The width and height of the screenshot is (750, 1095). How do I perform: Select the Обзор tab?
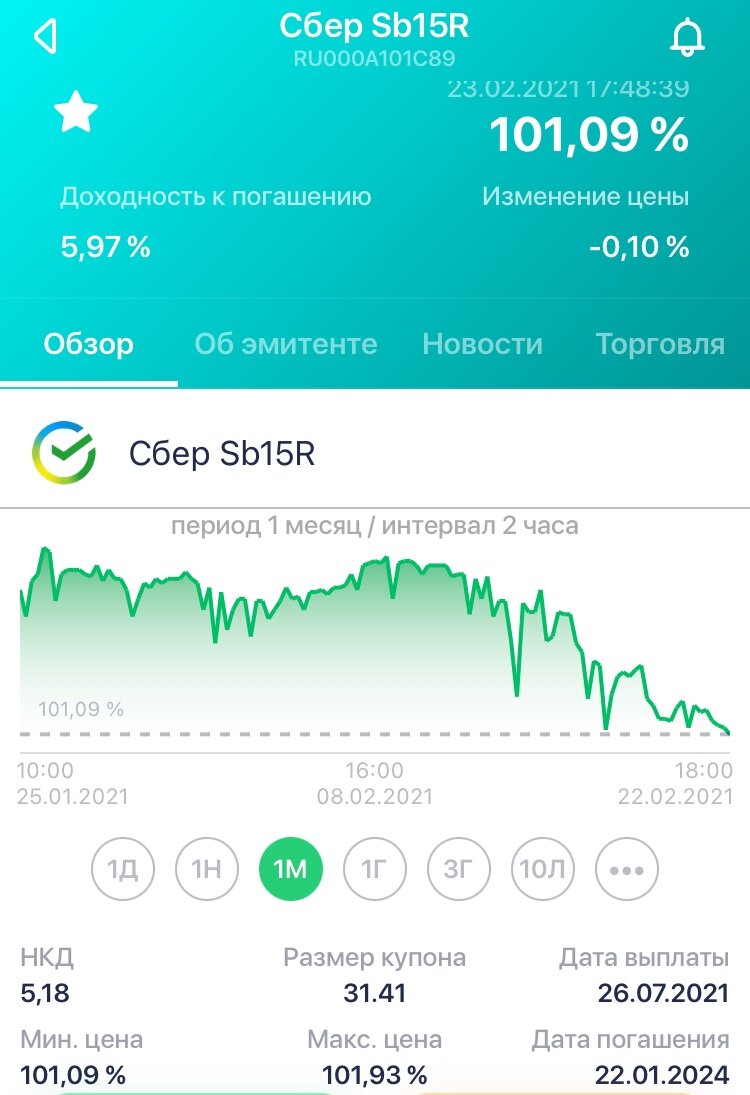click(x=87, y=343)
